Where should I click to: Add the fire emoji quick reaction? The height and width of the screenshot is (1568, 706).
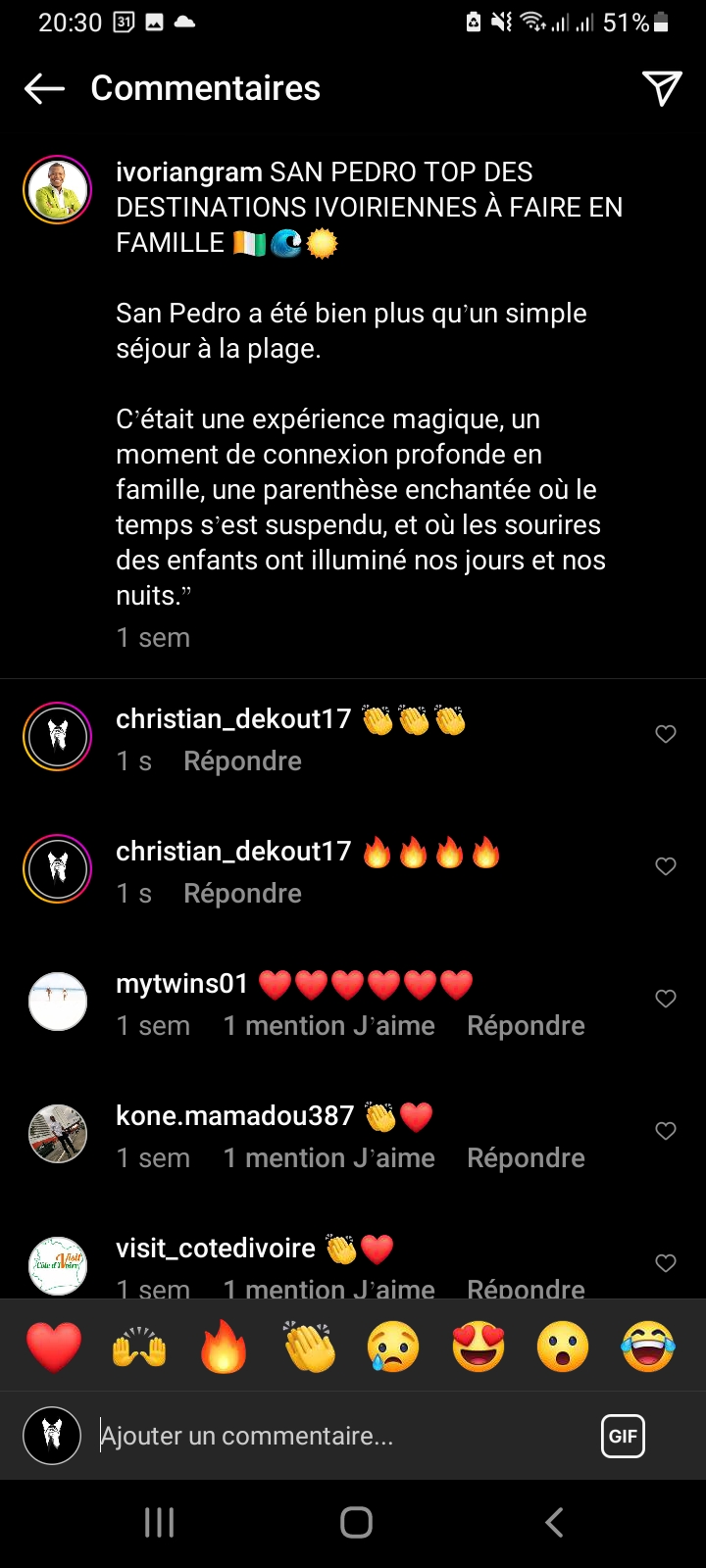[x=224, y=1347]
